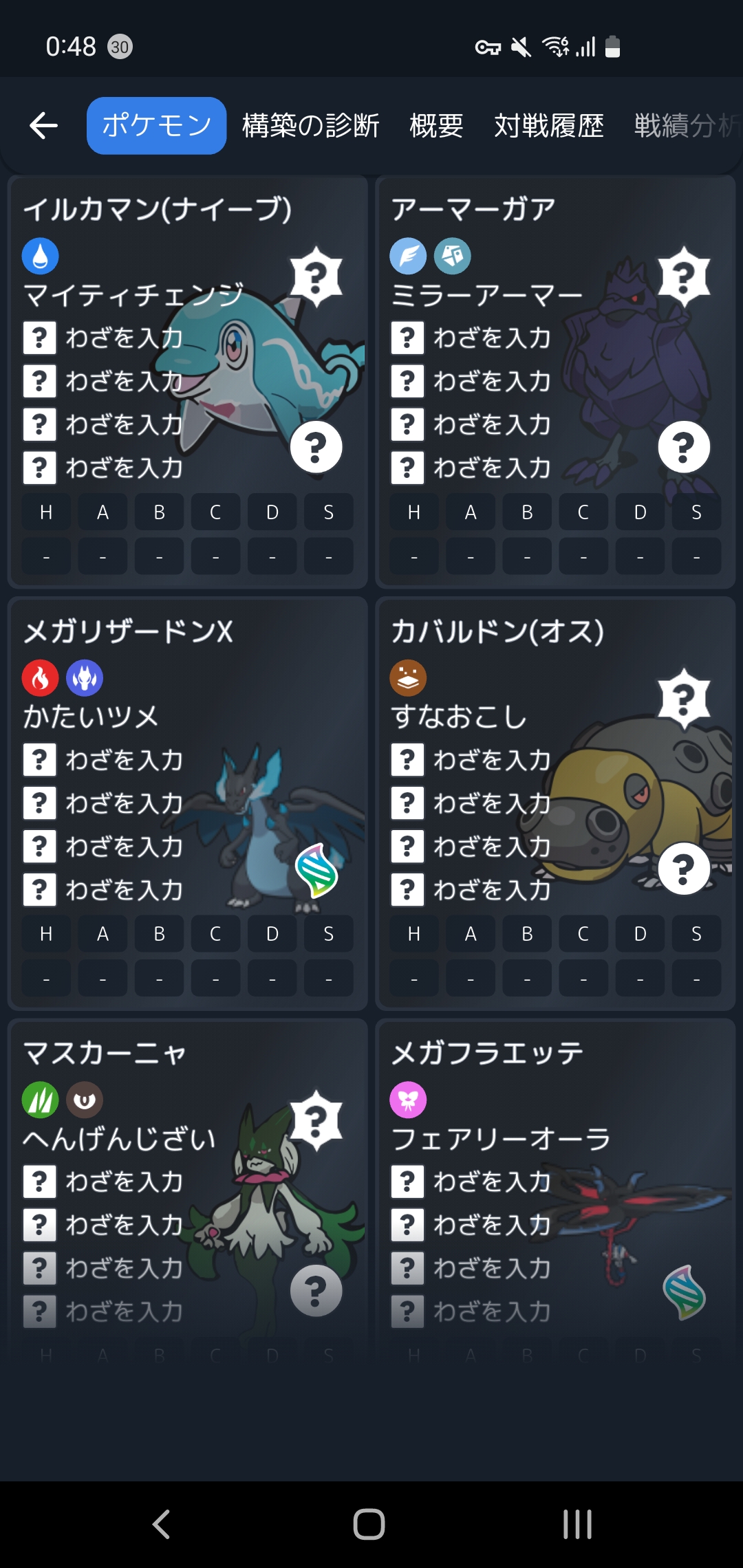The width and height of the screenshot is (743, 1568).
Task: Open the カバルドン(オス) card
Action: click(556, 804)
